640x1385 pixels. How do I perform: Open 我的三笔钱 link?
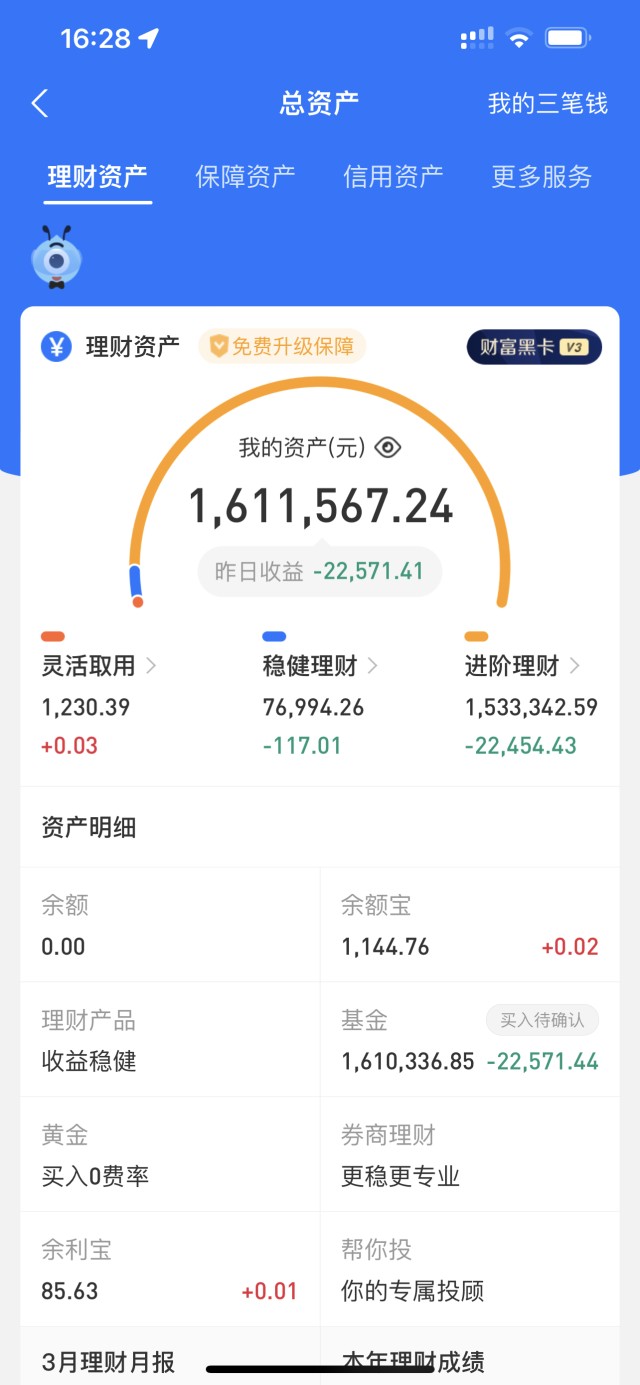tap(547, 103)
